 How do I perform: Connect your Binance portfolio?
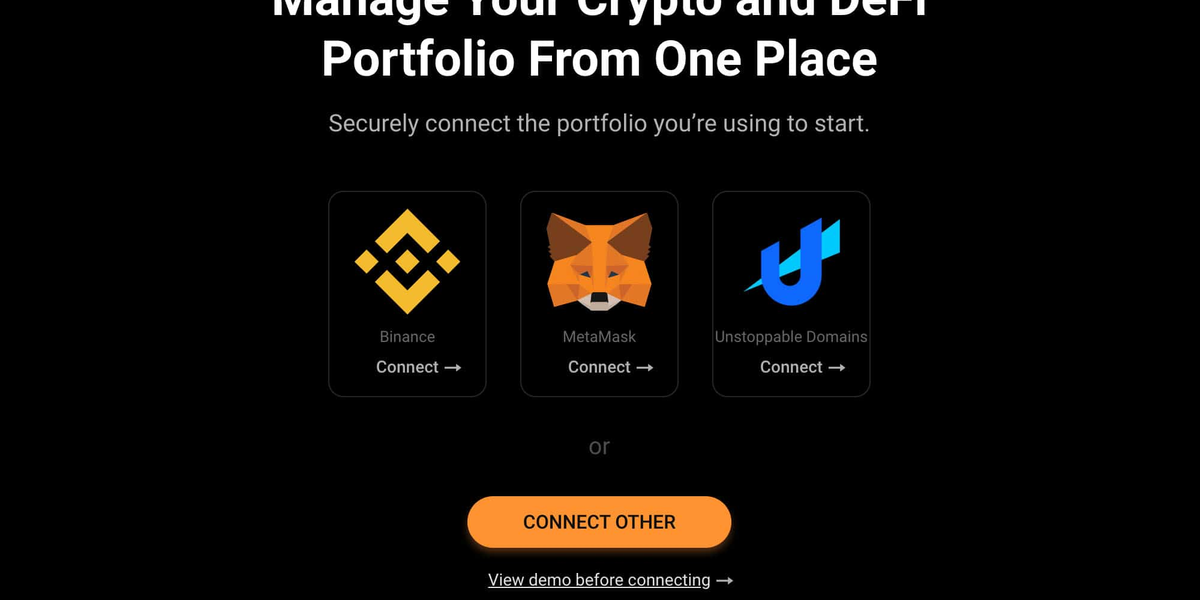417,367
